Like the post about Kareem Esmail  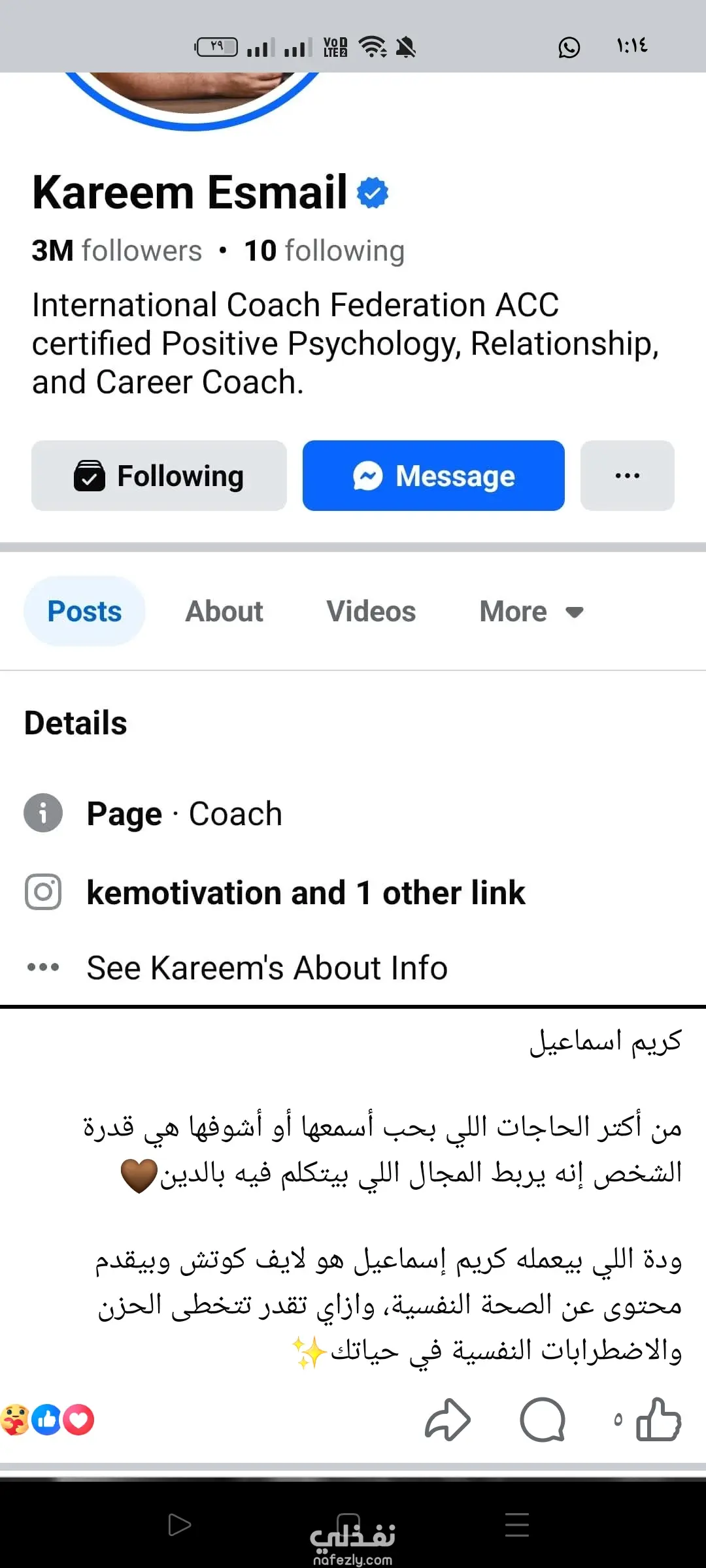[x=658, y=1419]
